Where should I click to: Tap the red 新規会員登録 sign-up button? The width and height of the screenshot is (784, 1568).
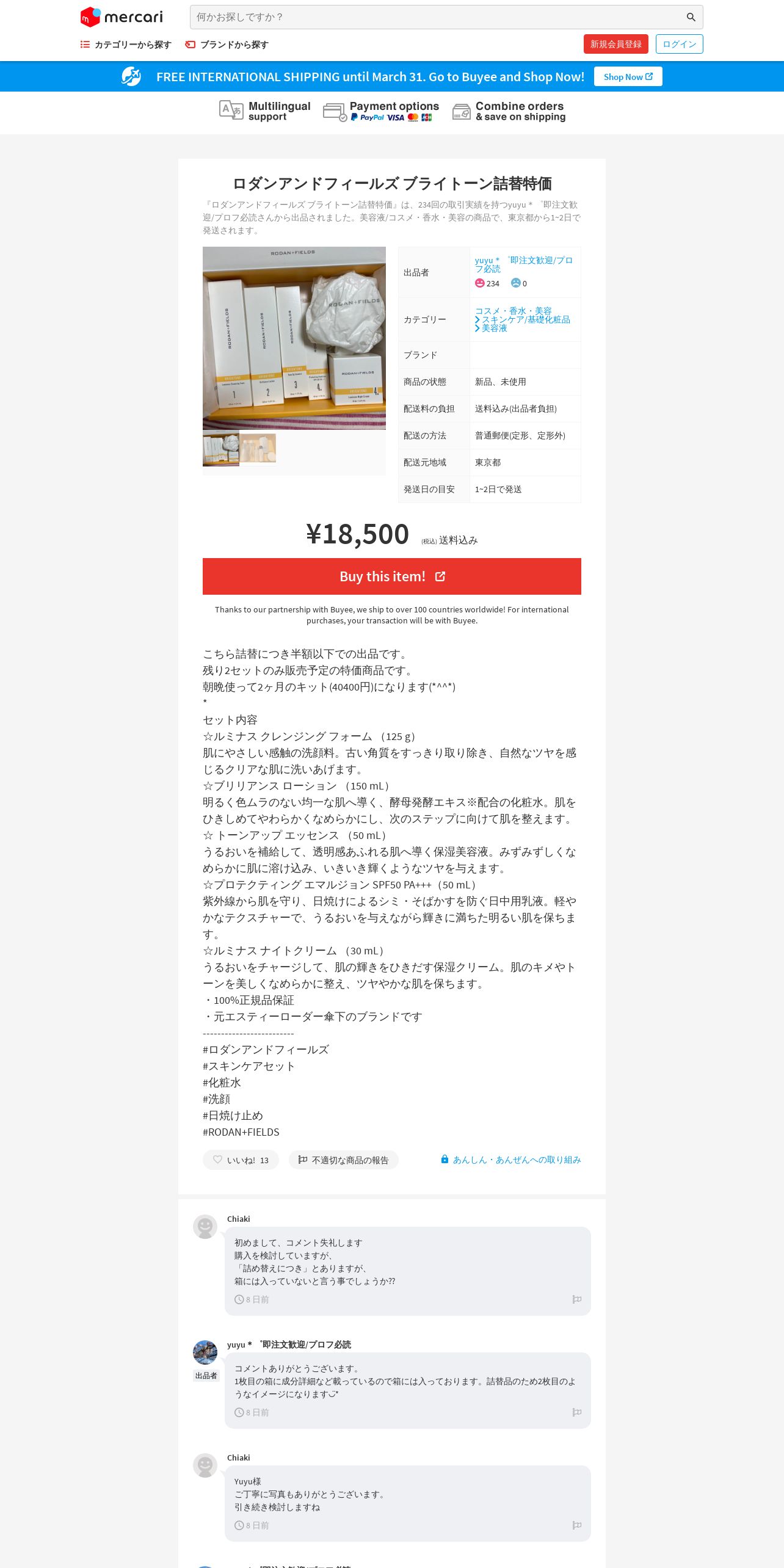point(615,44)
